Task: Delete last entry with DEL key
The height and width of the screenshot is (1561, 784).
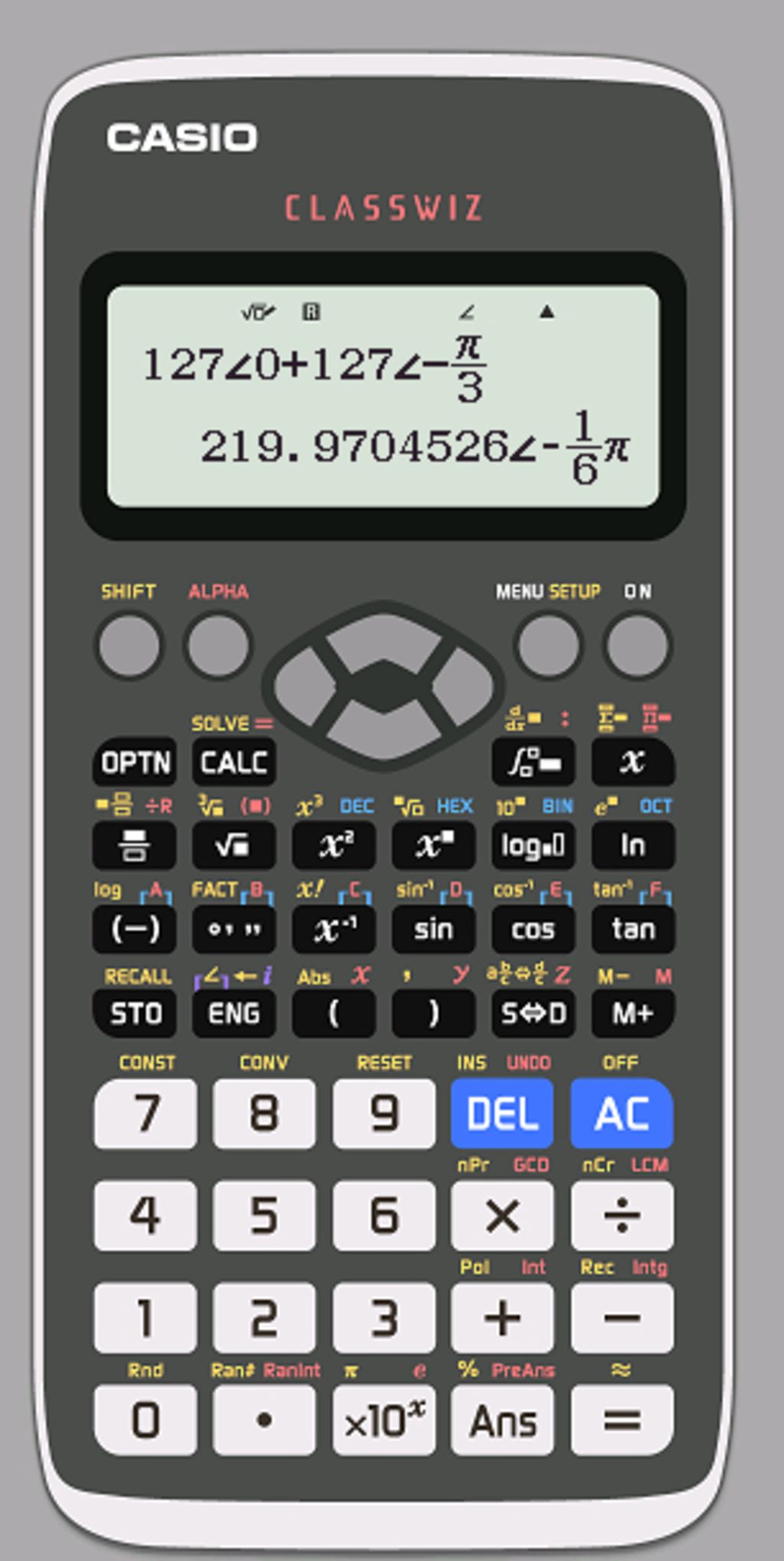Action: 502,1114
